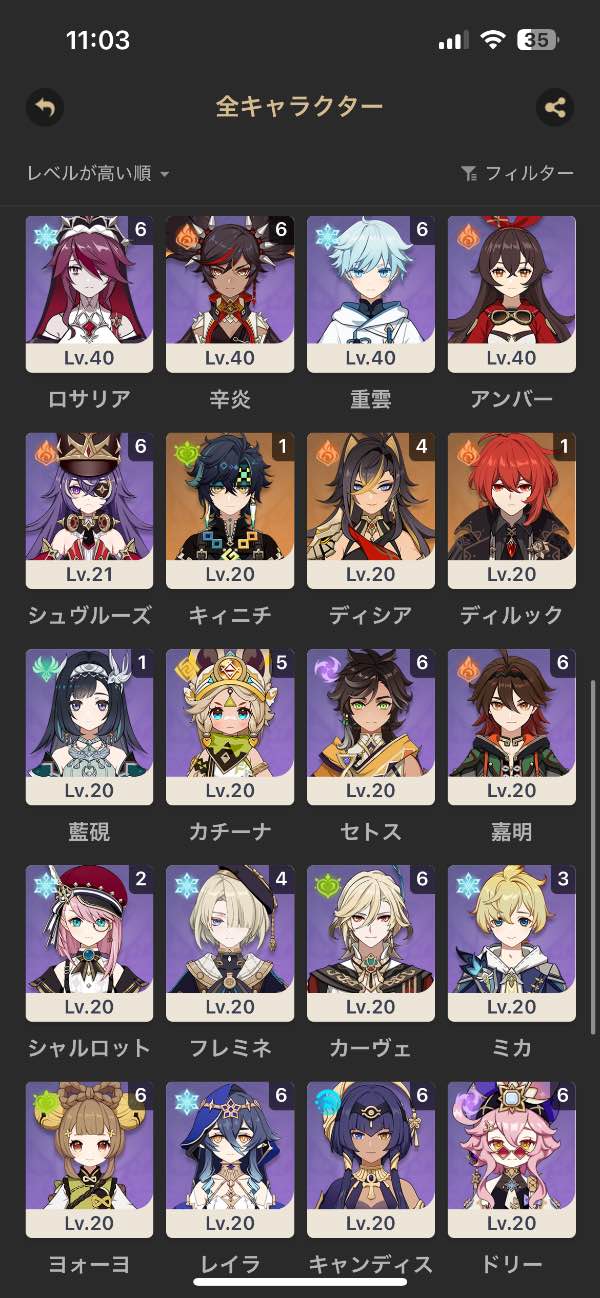View セトス character details
600x1298 pixels.
point(371,726)
